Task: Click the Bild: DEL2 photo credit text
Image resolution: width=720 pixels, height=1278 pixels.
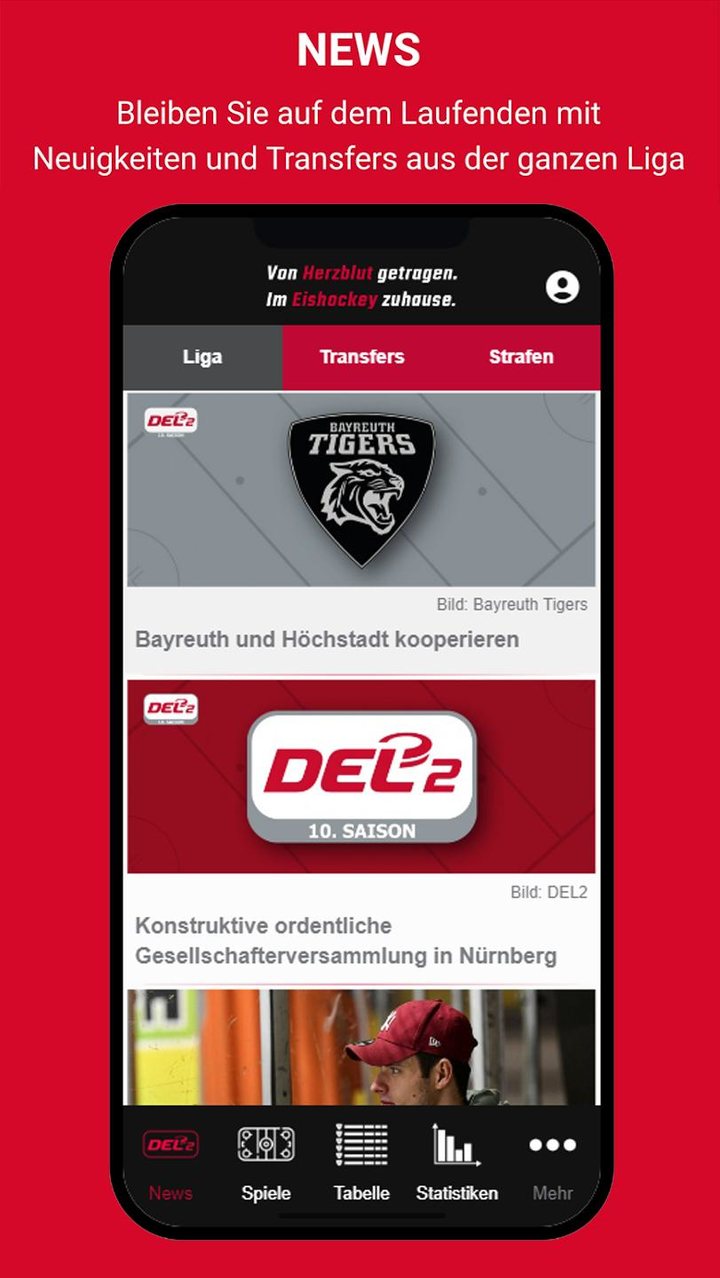Action: pos(551,890)
